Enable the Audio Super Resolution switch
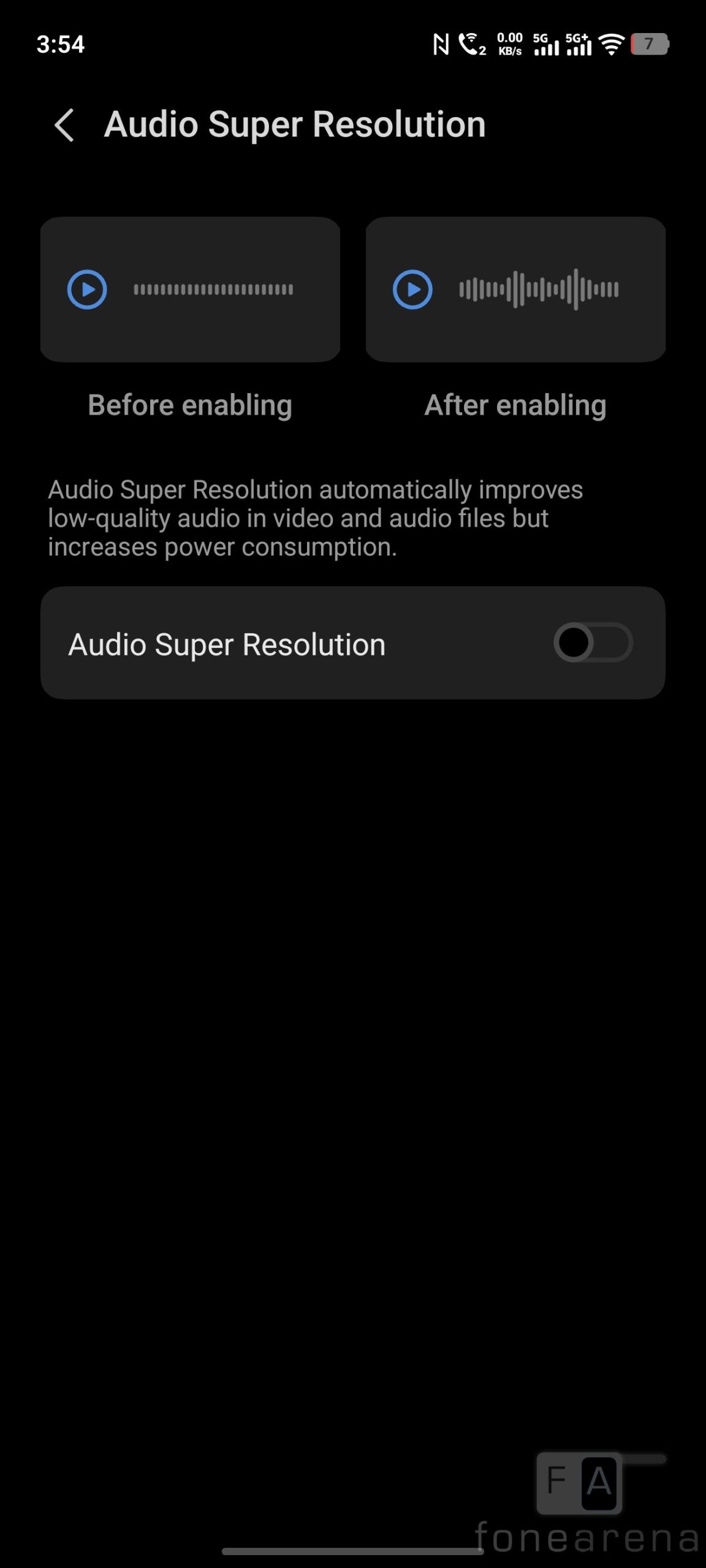This screenshot has width=706, height=1568. click(x=593, y=643)
